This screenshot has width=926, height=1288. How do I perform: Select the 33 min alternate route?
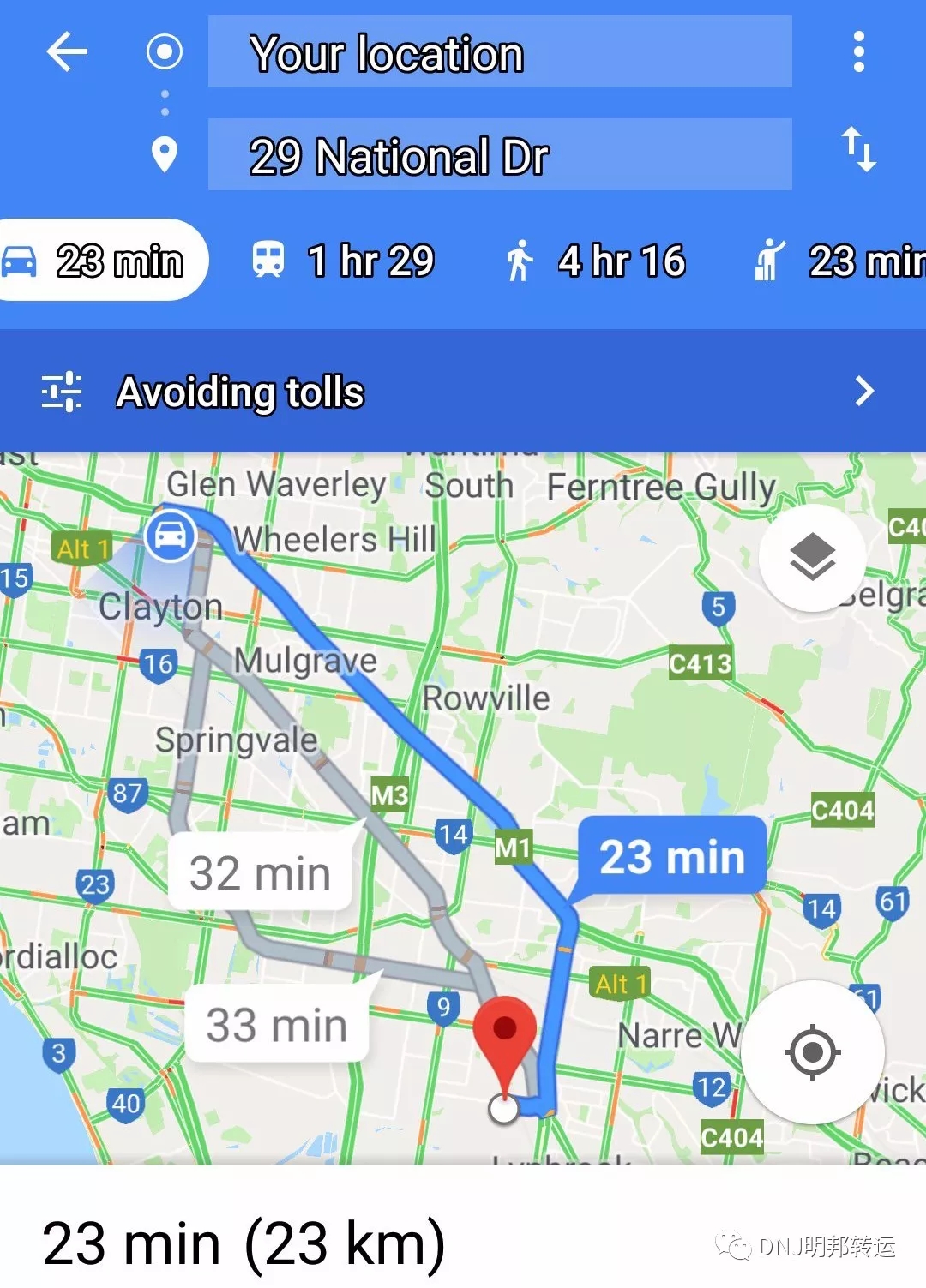(276, 1025)
